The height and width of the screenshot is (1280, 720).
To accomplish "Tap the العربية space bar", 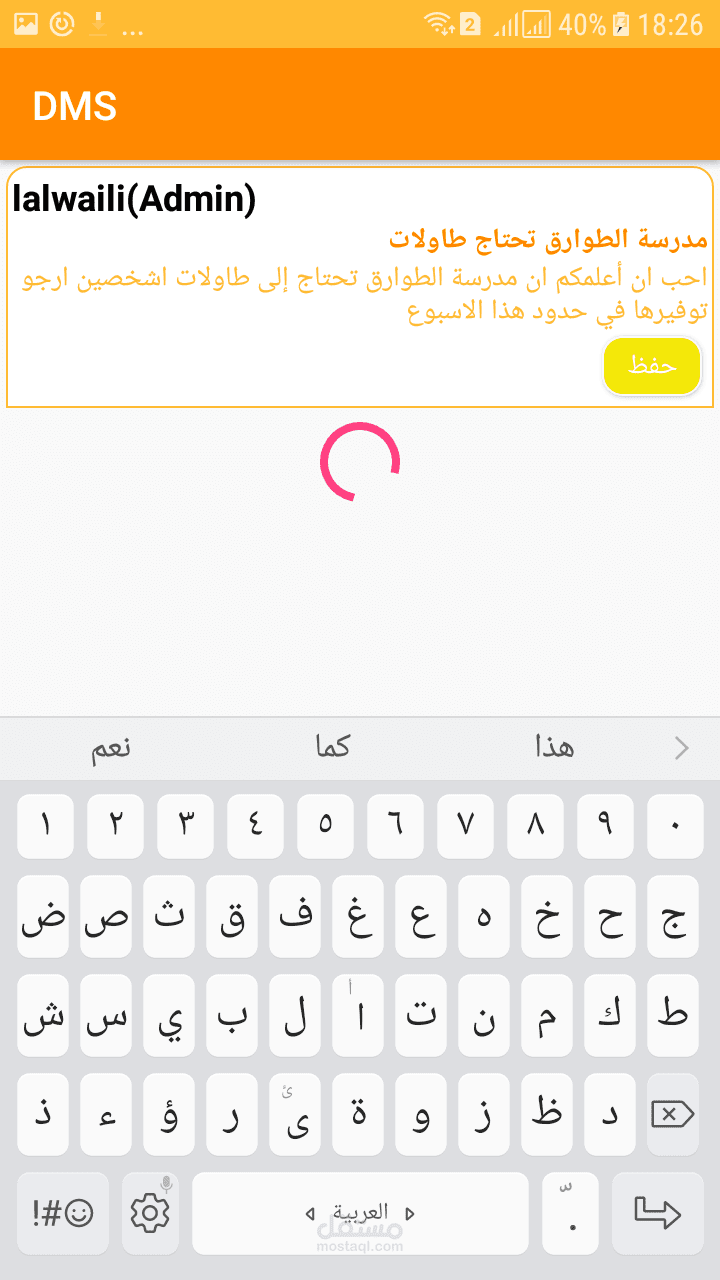I will [x=360, y=1213].
